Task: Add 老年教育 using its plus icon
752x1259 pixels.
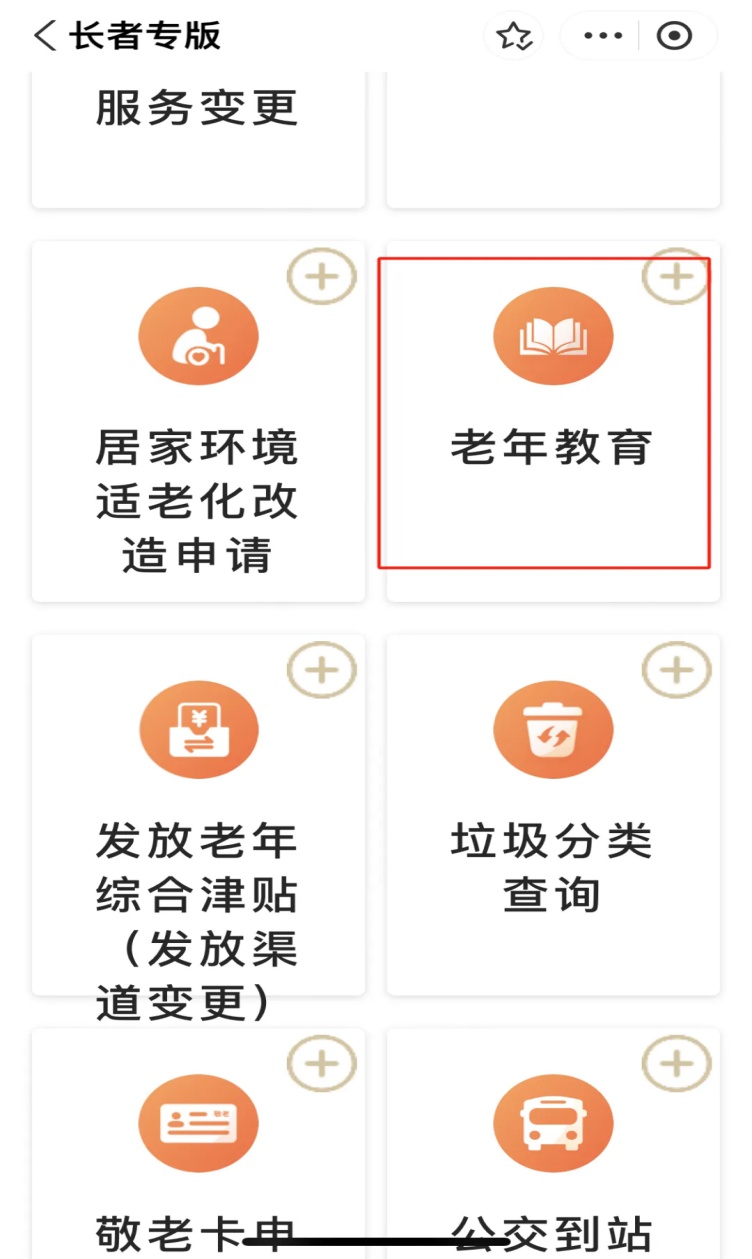Action: 676,275
